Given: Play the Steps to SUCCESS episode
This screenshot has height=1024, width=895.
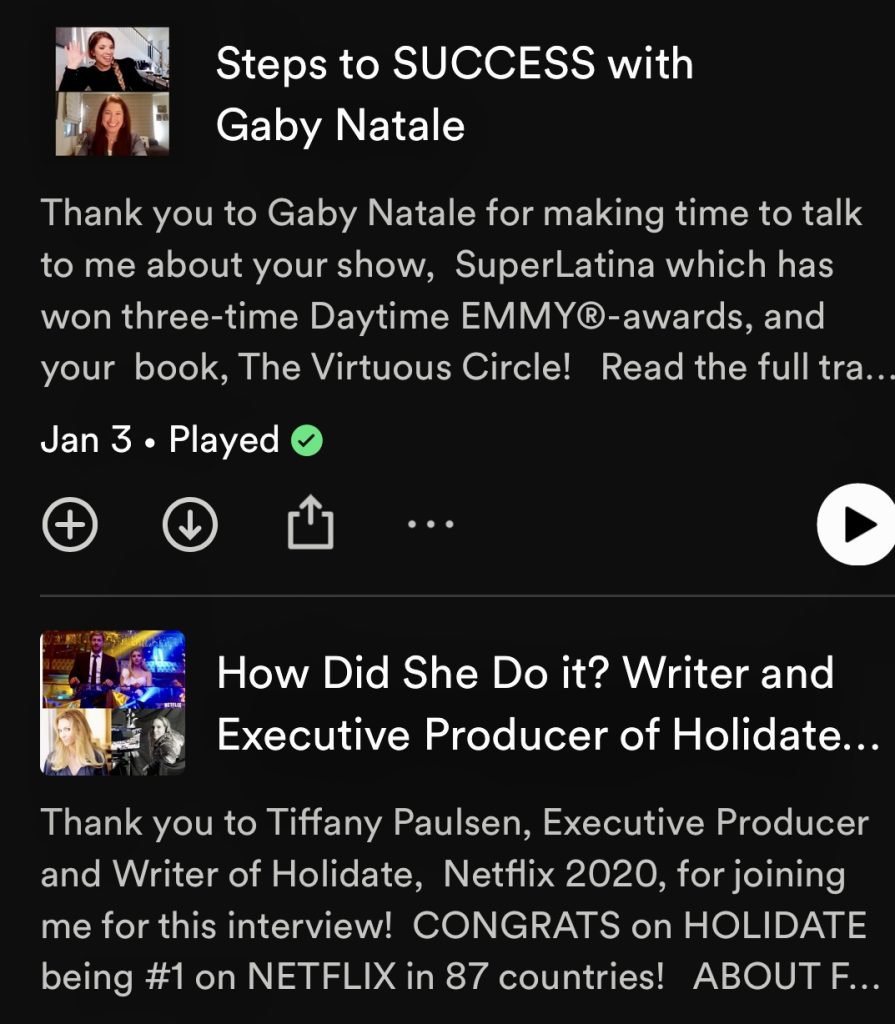Looking at the screenshot, I should (855, 524).
